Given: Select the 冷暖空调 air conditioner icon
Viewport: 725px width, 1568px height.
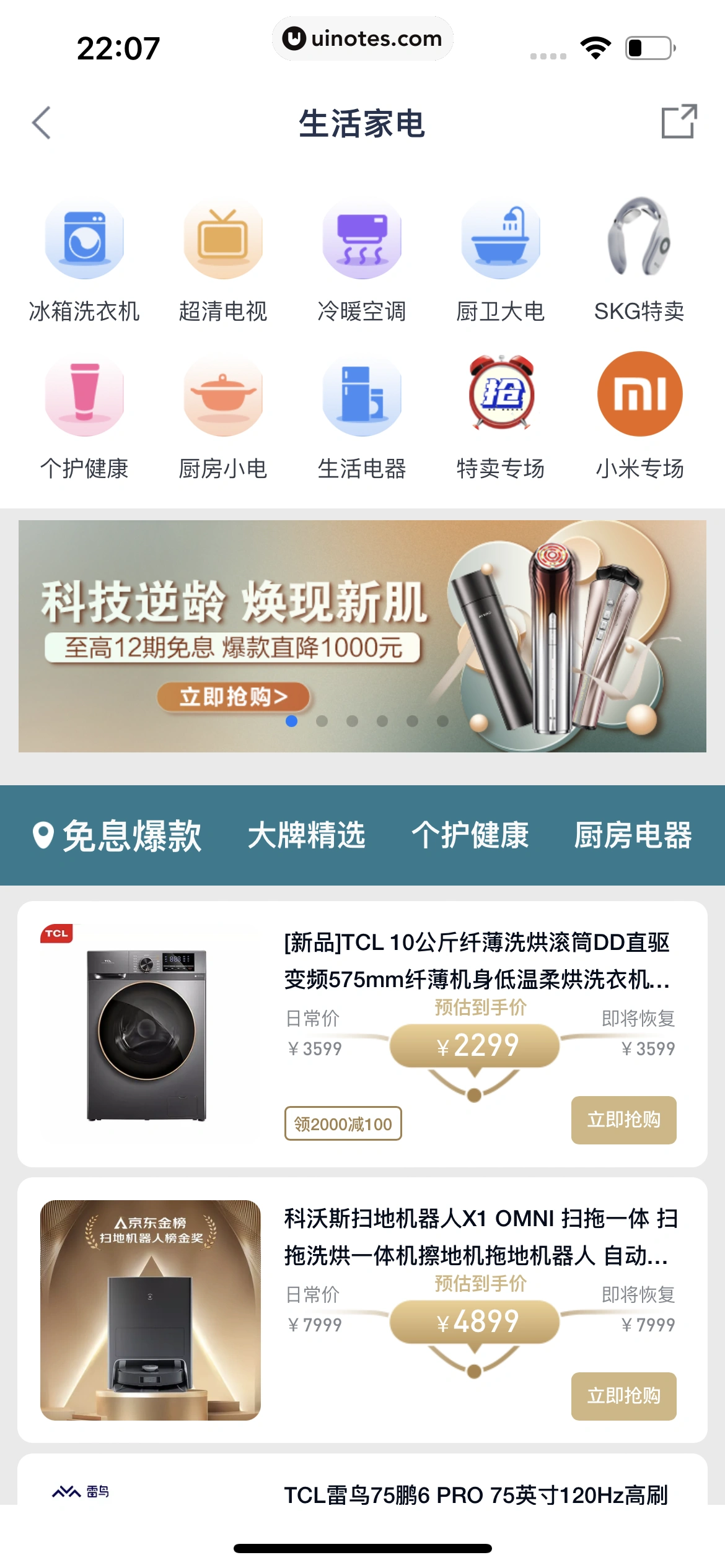Looking at the screenshot, I should 362,243.
